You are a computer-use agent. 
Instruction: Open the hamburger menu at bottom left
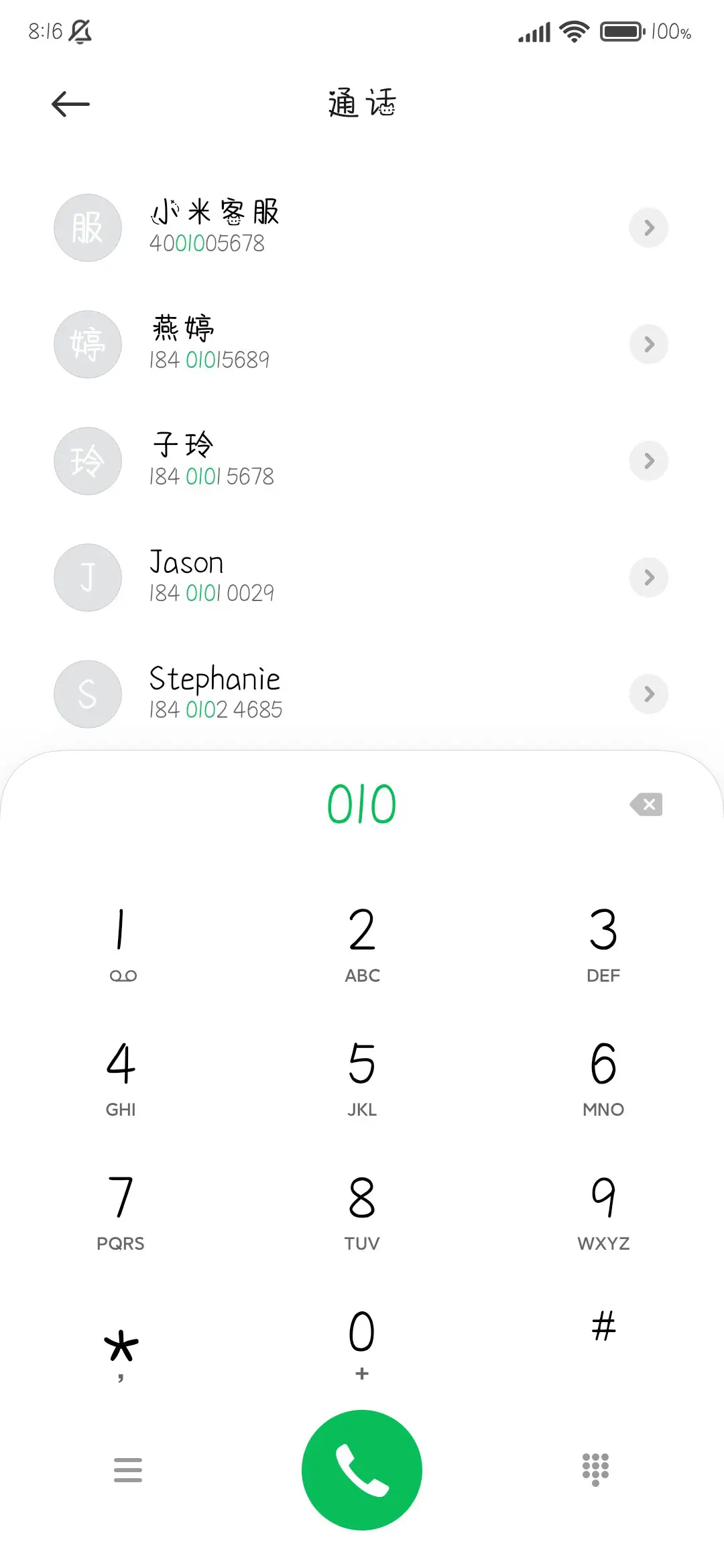(x=127, y=1469)
